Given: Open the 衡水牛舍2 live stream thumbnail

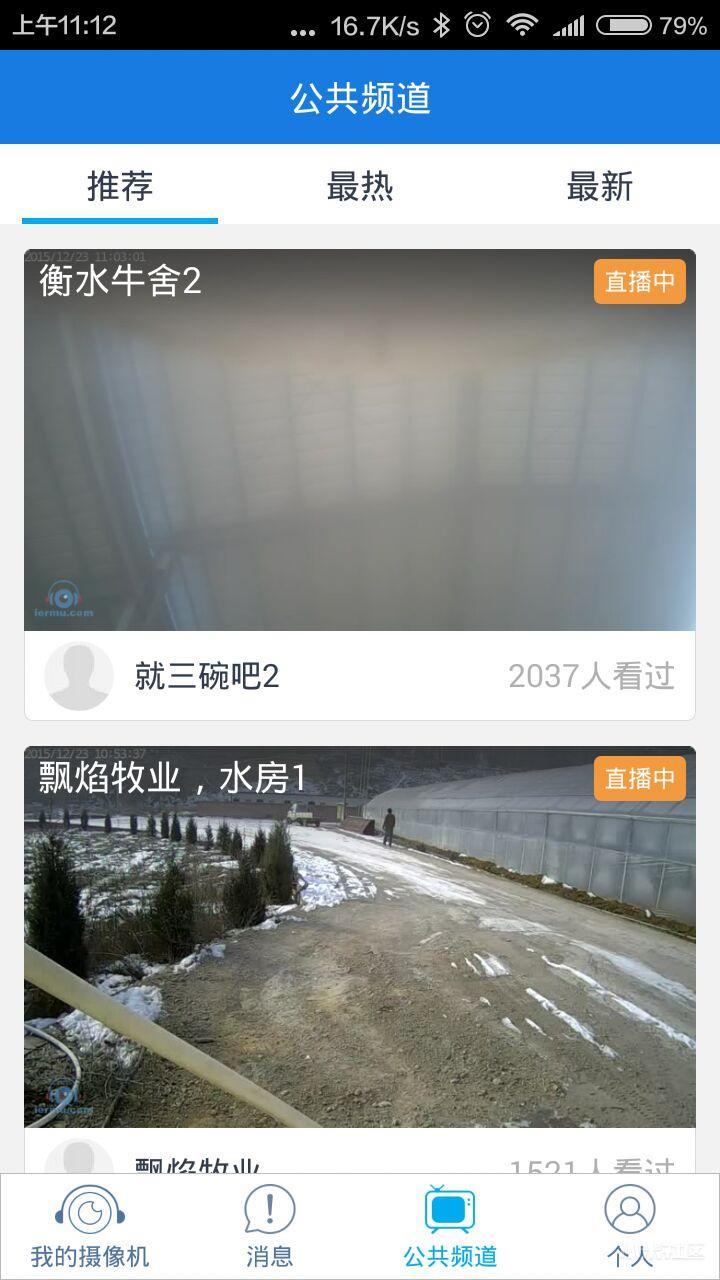Looking at the screenshot, I should click(360, 440).
